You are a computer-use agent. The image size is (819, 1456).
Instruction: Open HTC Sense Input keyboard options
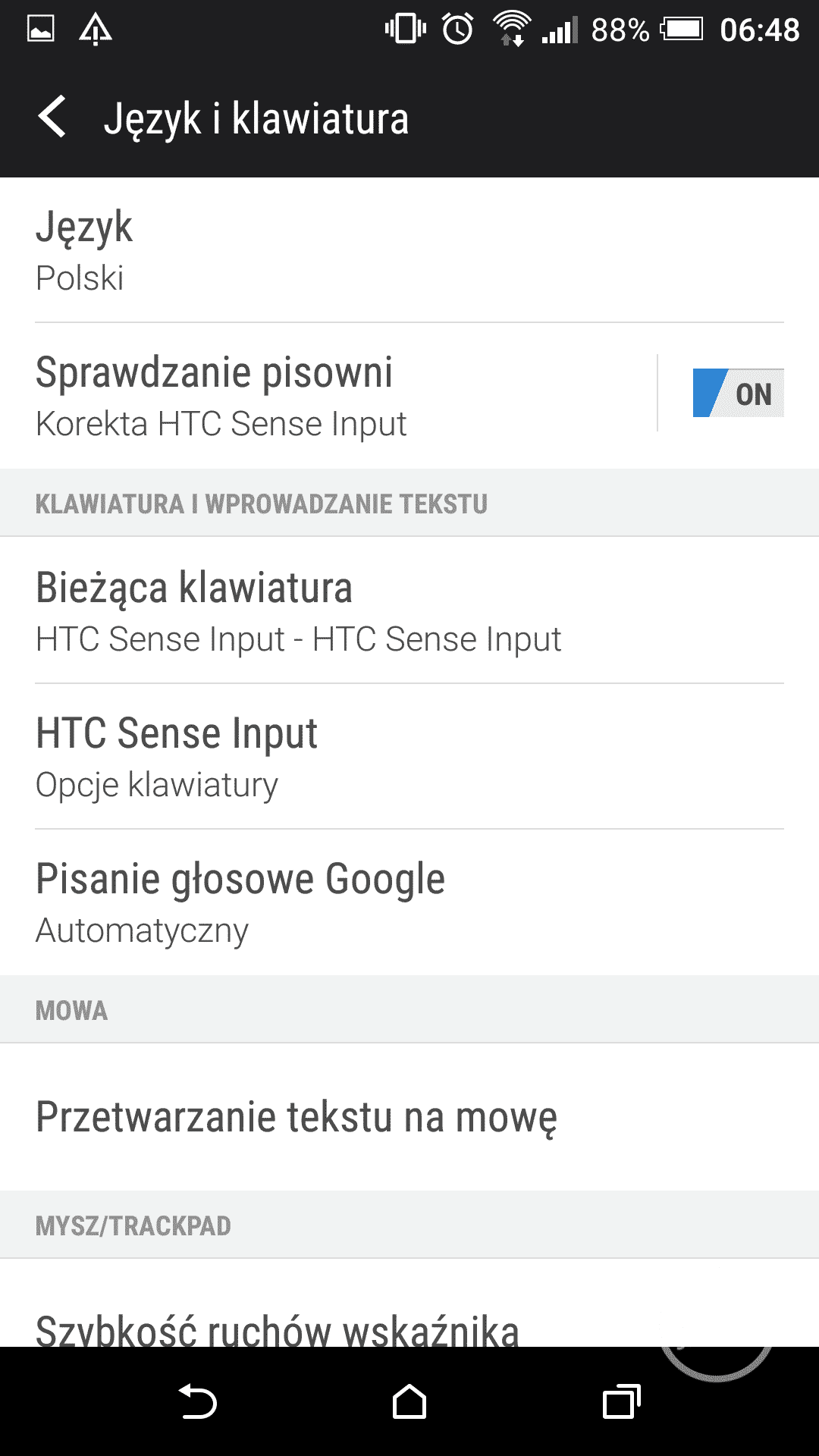click(409, 757)
